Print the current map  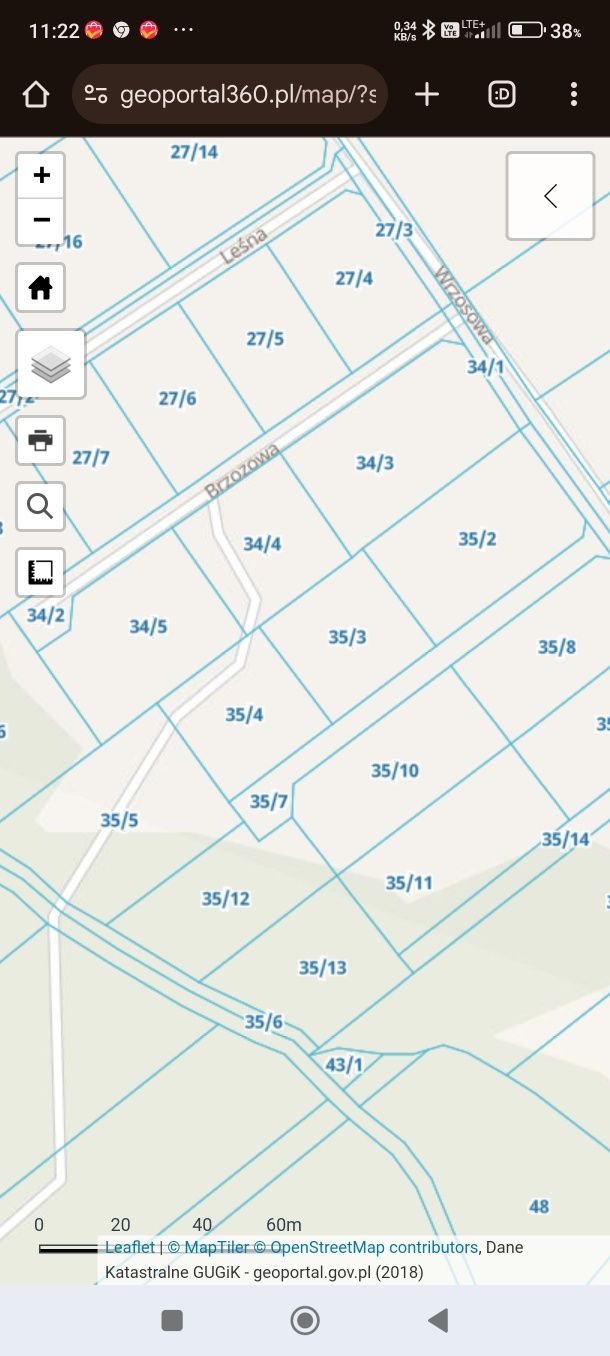(x=41, y=440)
